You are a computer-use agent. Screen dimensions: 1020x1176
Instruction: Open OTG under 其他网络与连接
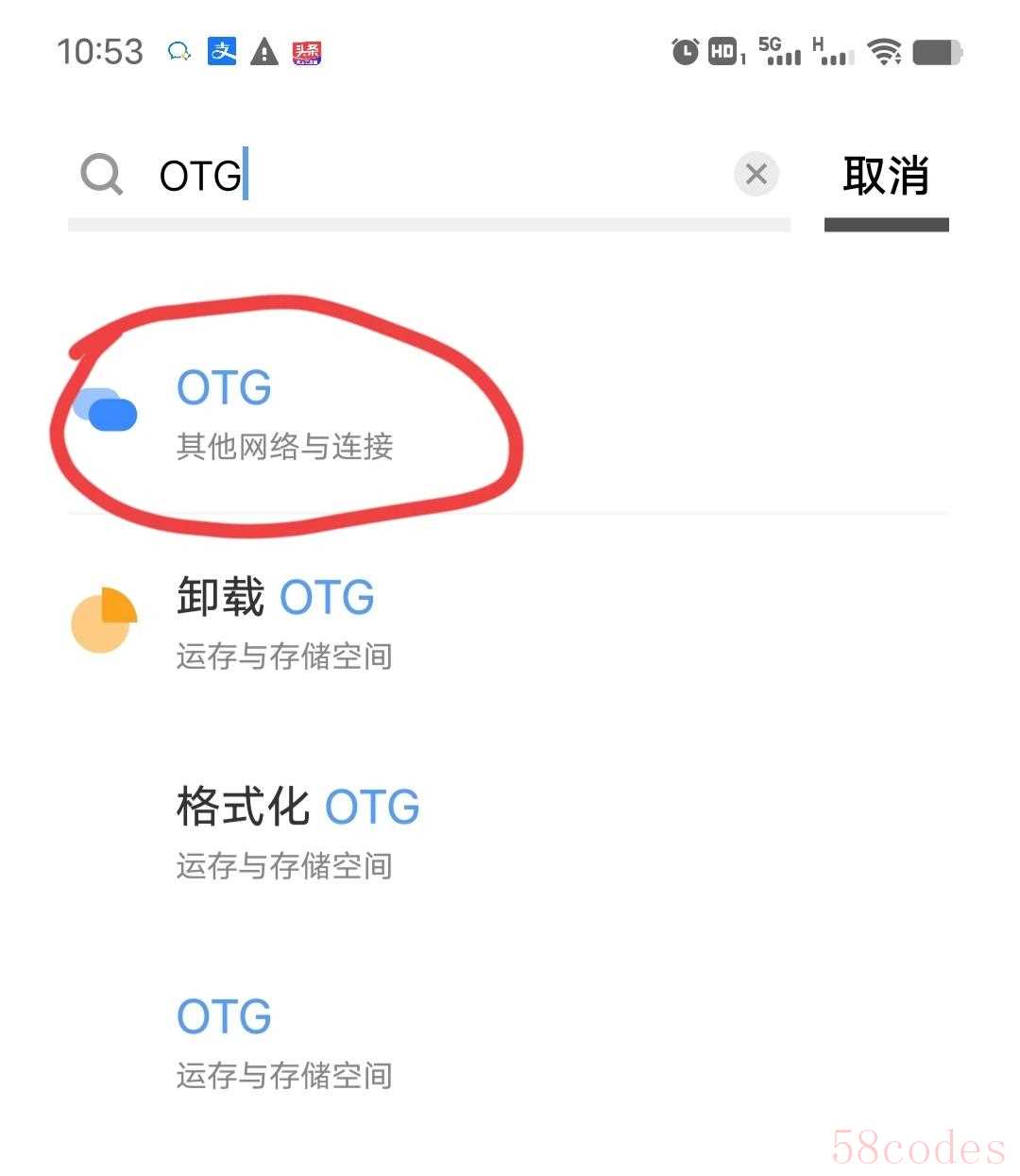click(283, 414)
